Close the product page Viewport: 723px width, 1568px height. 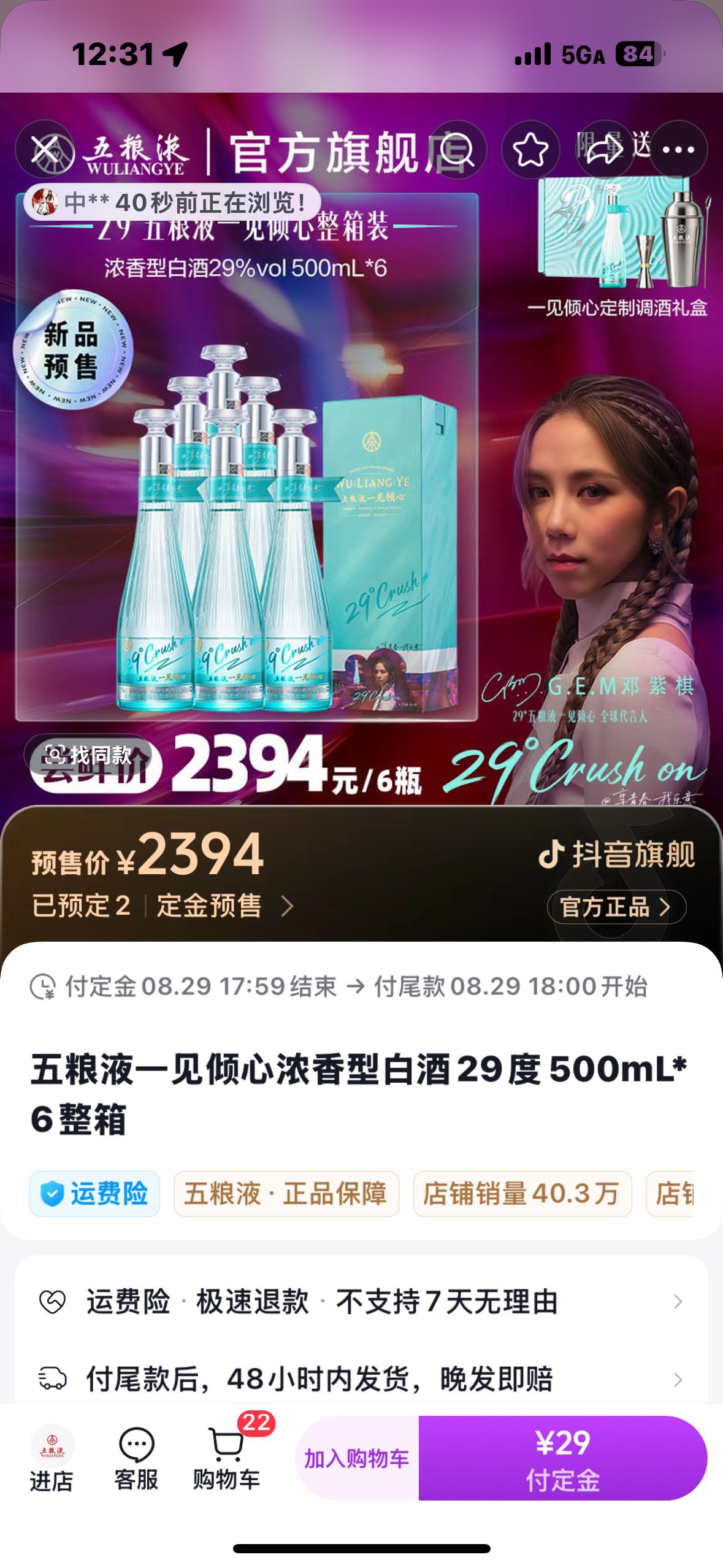coord(45,149)
